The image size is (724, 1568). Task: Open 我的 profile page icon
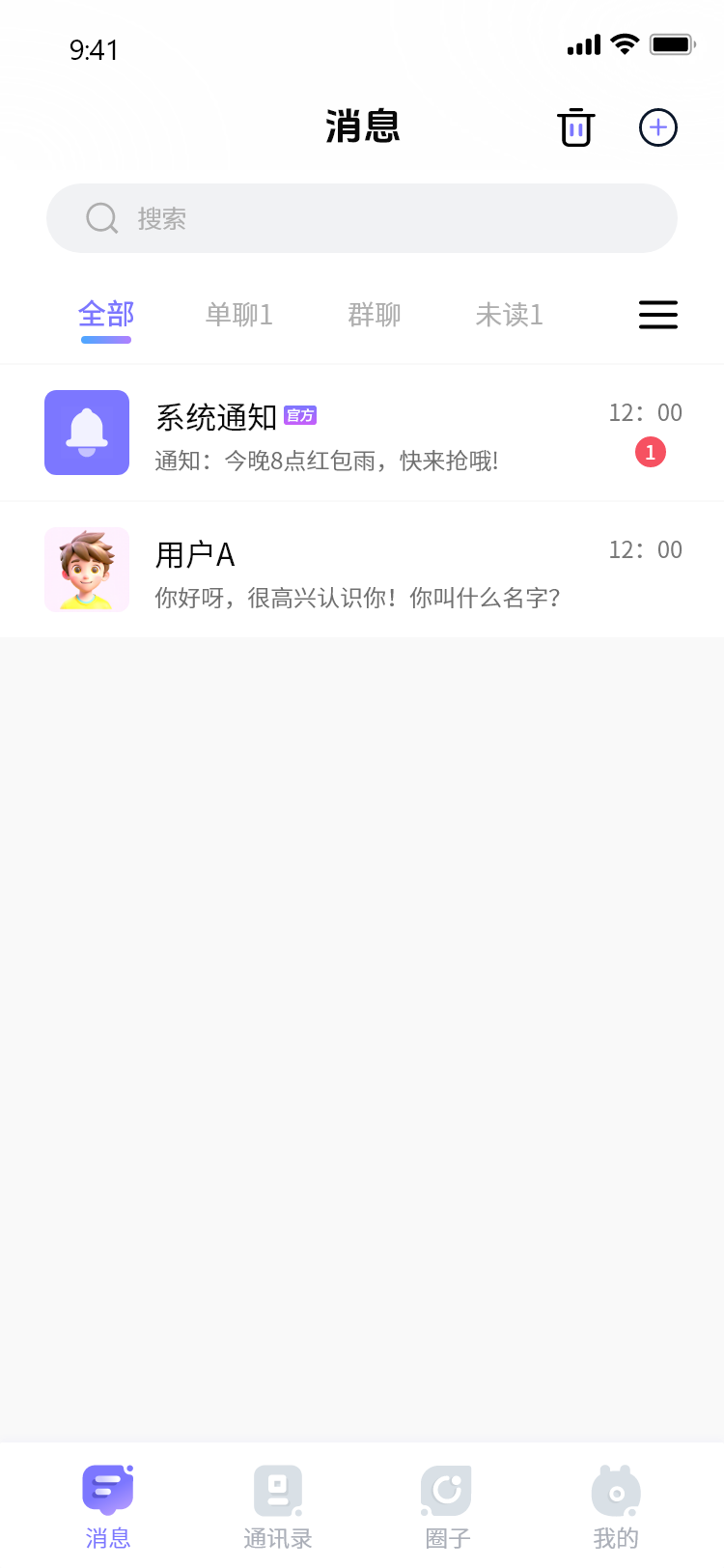tap(615, 1501)
